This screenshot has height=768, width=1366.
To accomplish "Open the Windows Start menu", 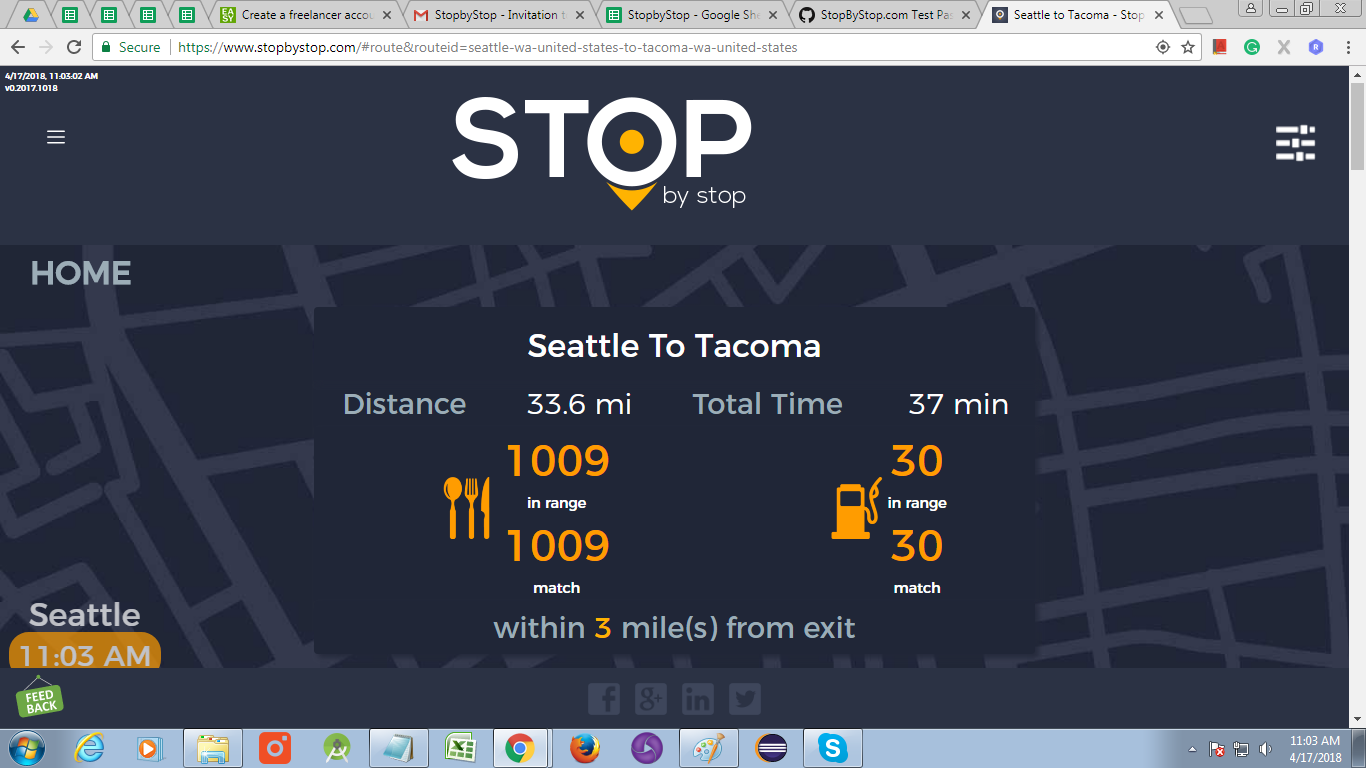I will [x=26, y=748].
